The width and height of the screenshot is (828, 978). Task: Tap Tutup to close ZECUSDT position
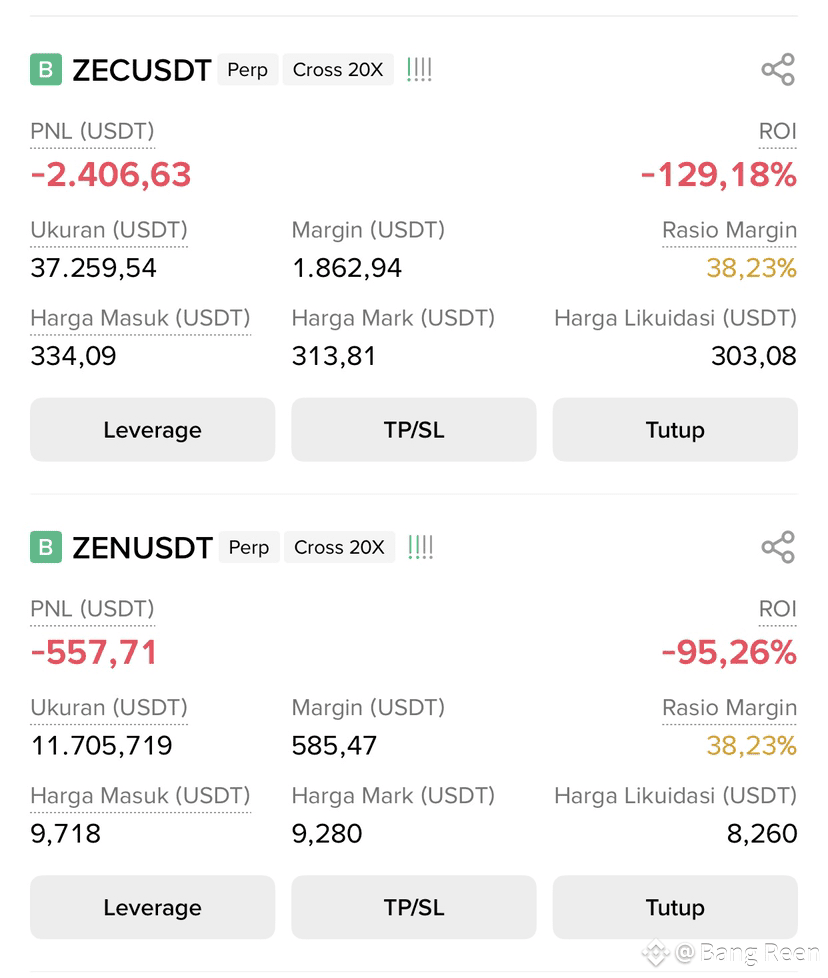(x=675, y=430)
